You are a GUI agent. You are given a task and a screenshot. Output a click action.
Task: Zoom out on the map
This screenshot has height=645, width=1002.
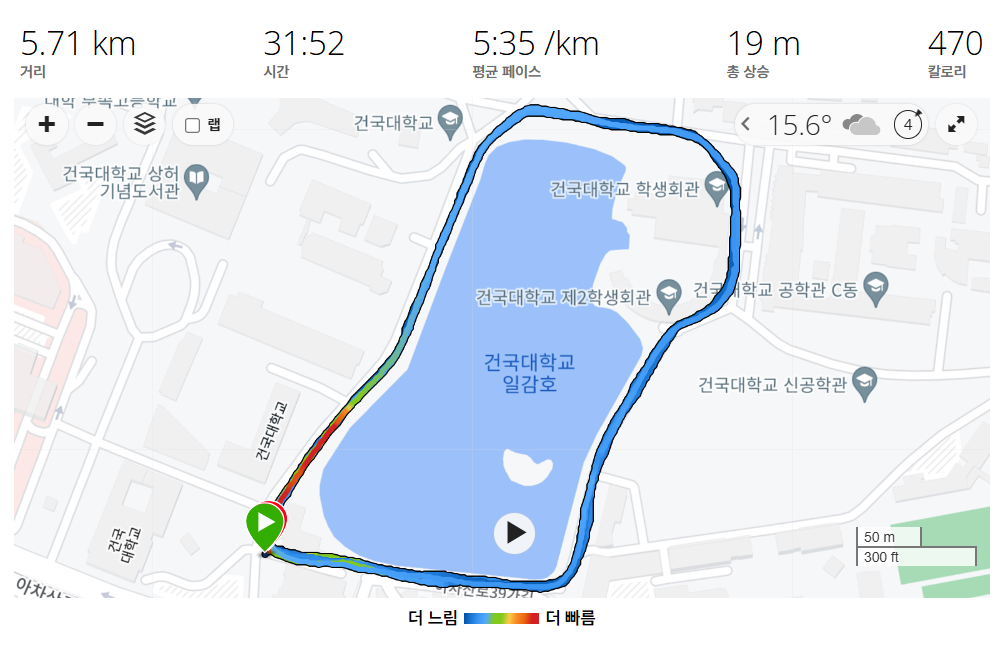coord(95,125)
